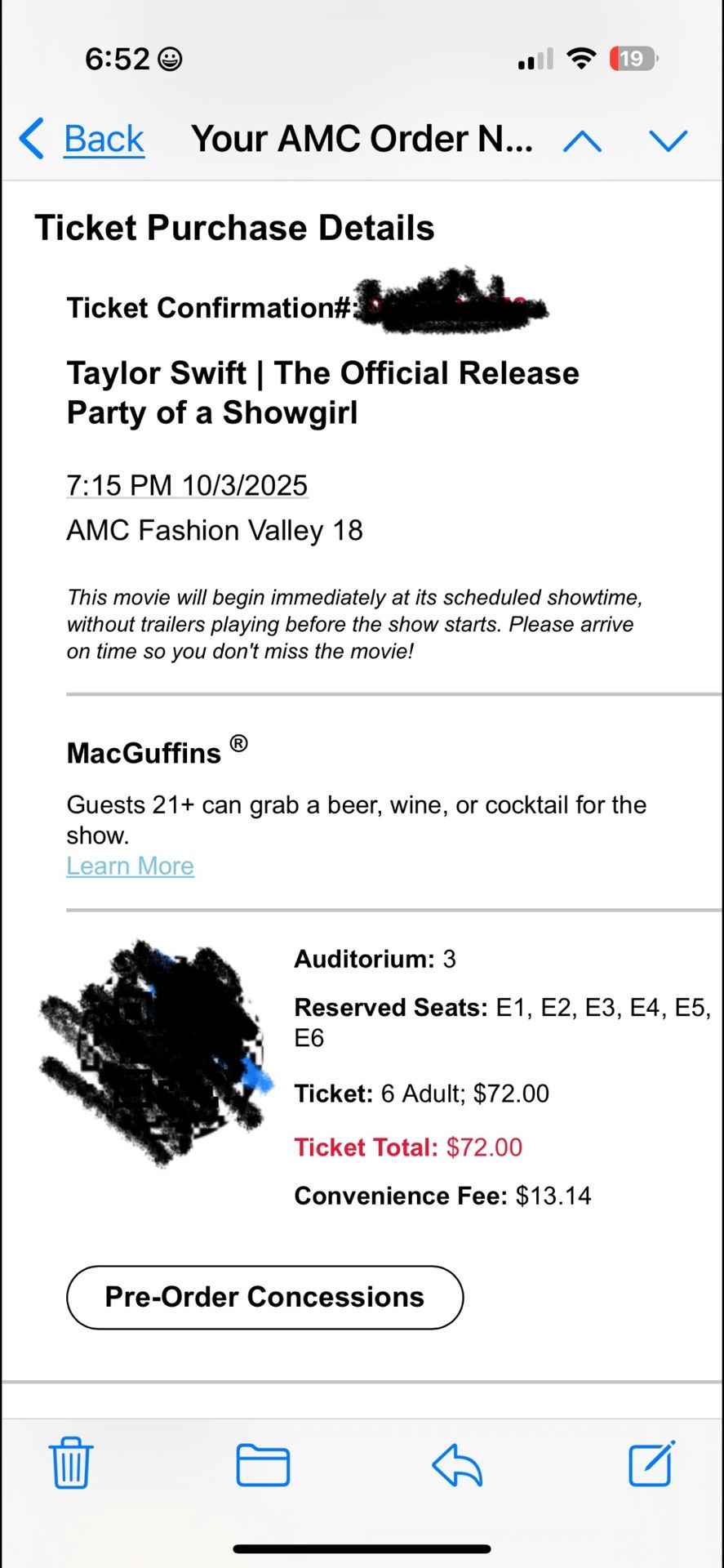The width and height of the screenshot is (724, 1568).
Task: Go to the next email with down arrow
Action: (x=668, y=140)
